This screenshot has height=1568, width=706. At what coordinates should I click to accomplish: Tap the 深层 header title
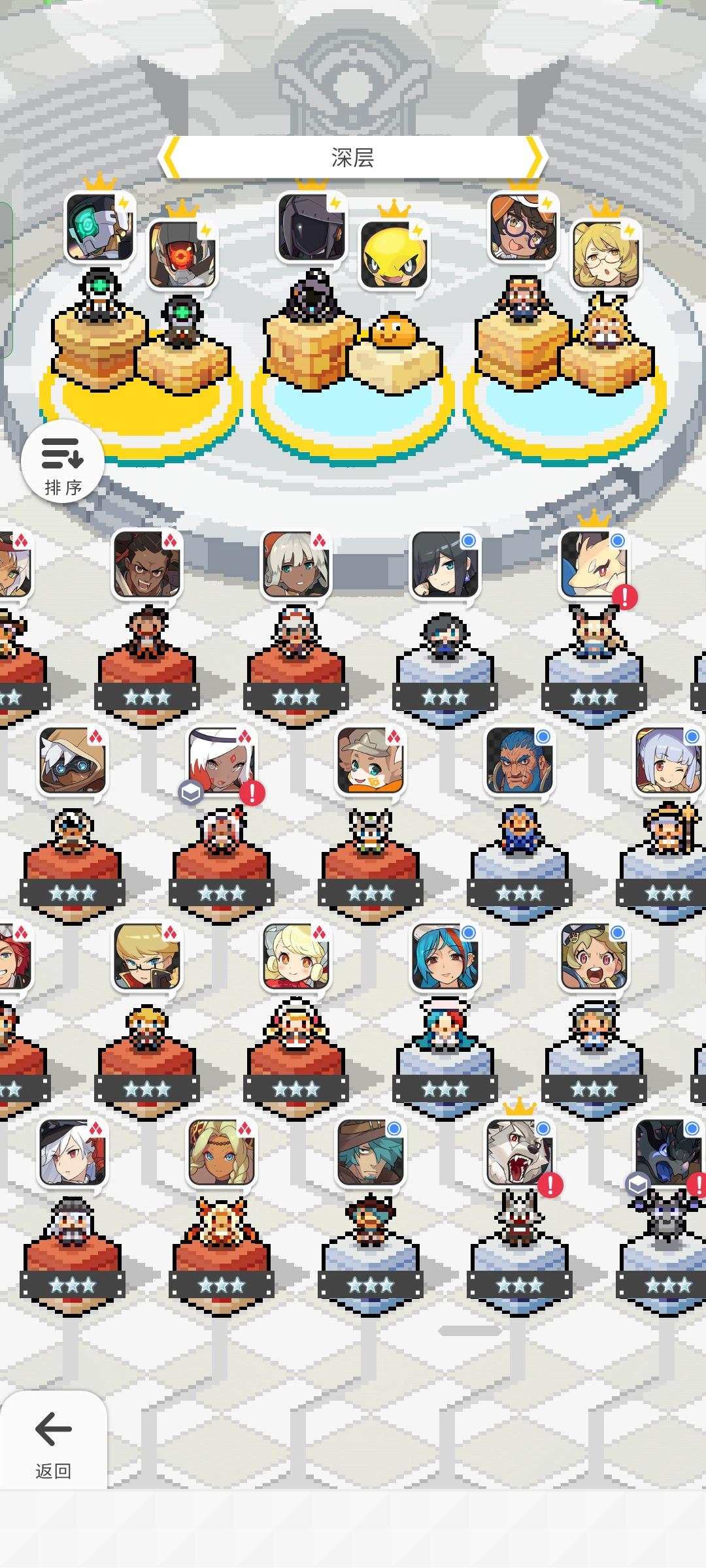353,155
